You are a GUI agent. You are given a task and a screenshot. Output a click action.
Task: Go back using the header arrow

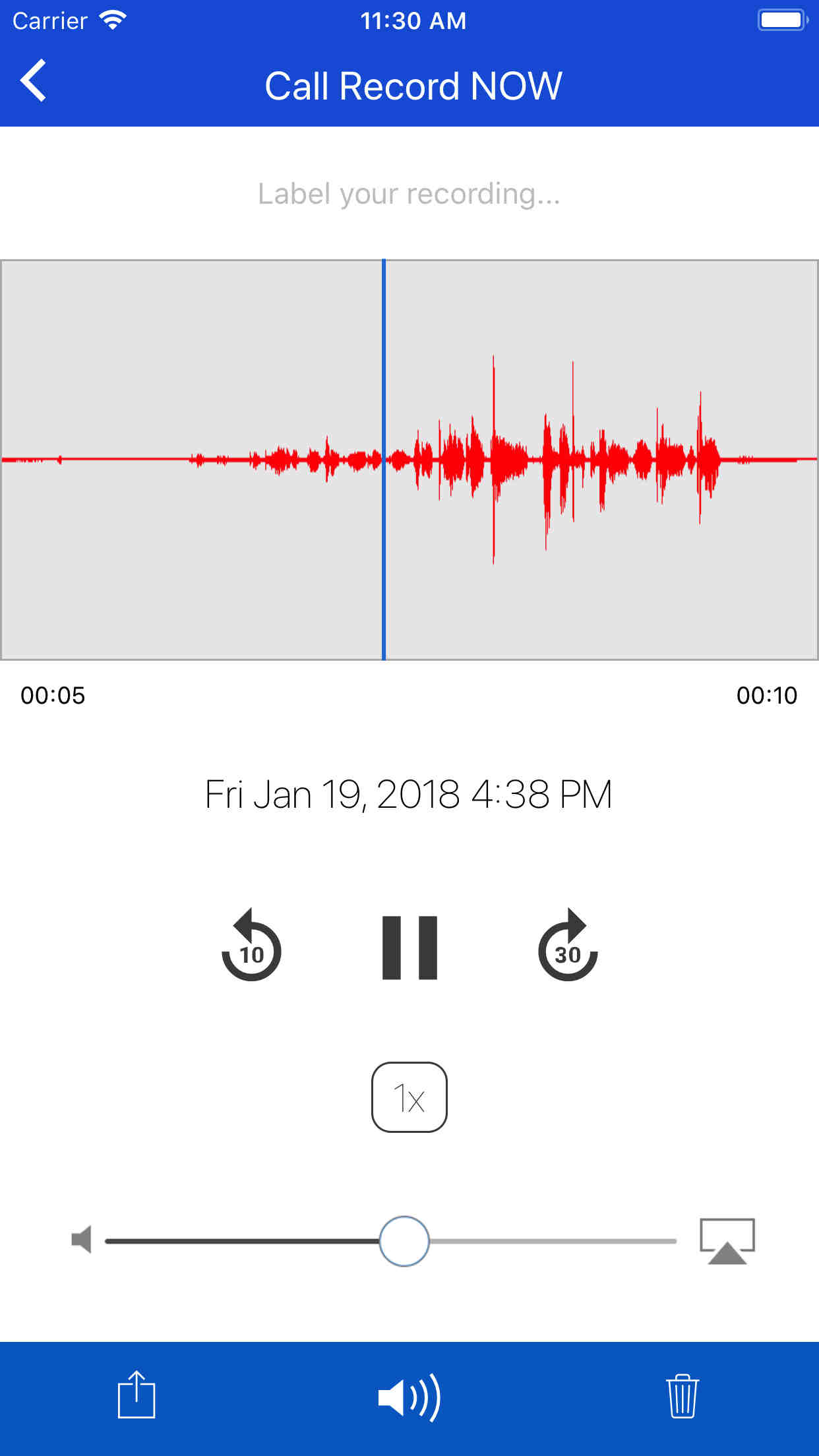(33, 80)
